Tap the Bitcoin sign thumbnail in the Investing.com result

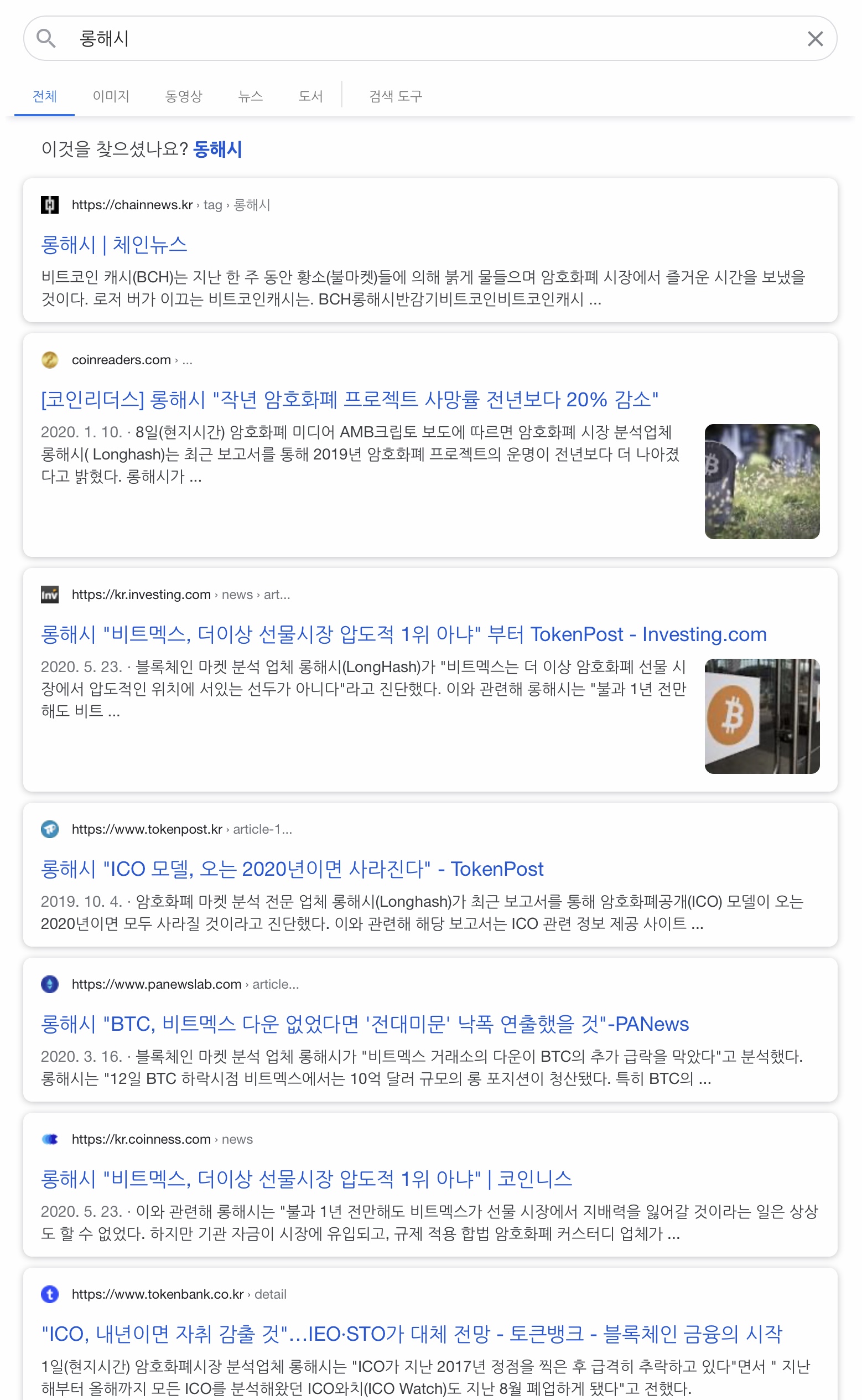pyautogui.click(x=762, y=716)
